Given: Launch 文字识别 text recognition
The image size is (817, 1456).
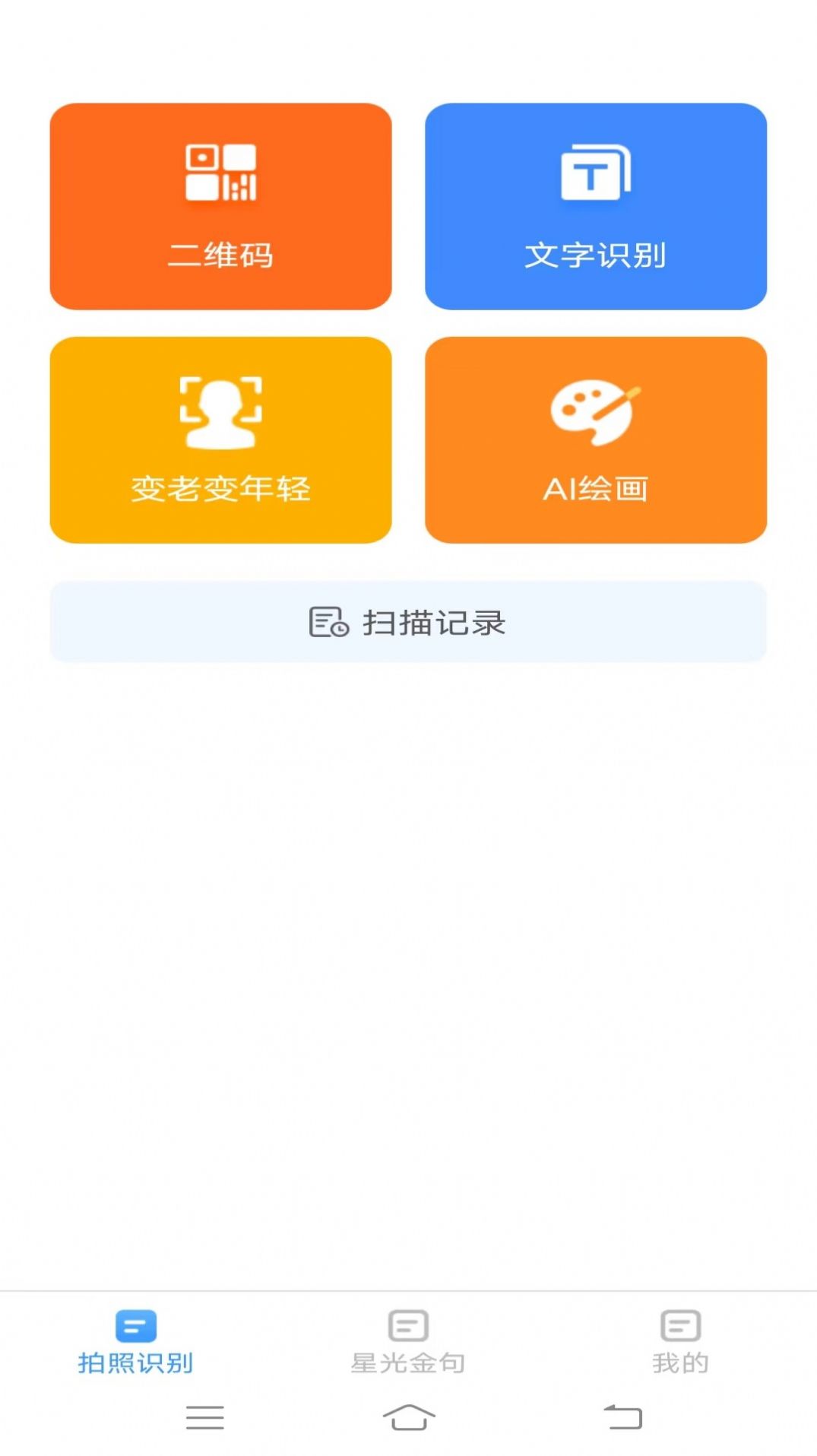Looking at the screenshot, I should 595,206.
